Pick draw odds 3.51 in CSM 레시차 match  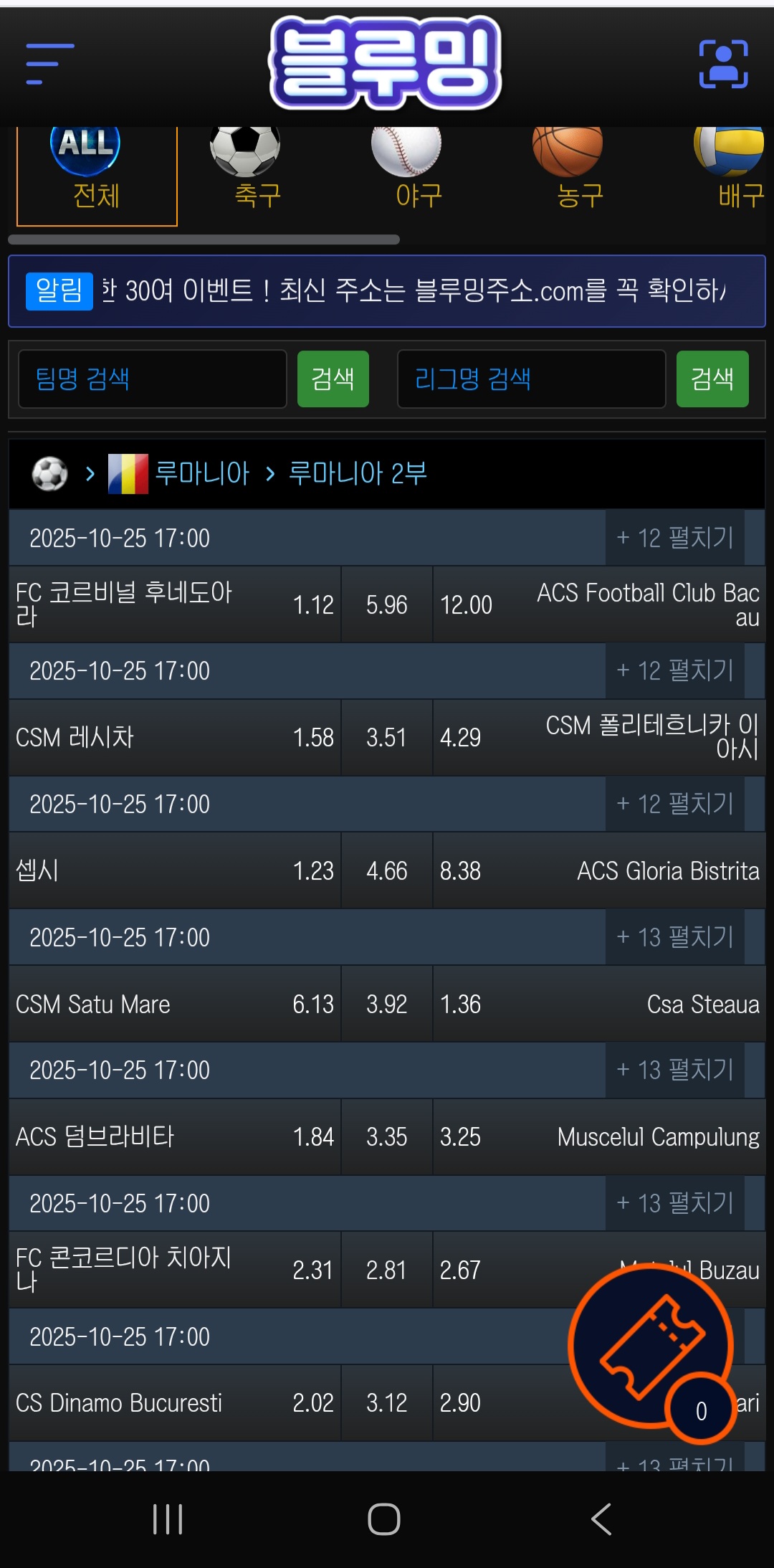point(386,738)
